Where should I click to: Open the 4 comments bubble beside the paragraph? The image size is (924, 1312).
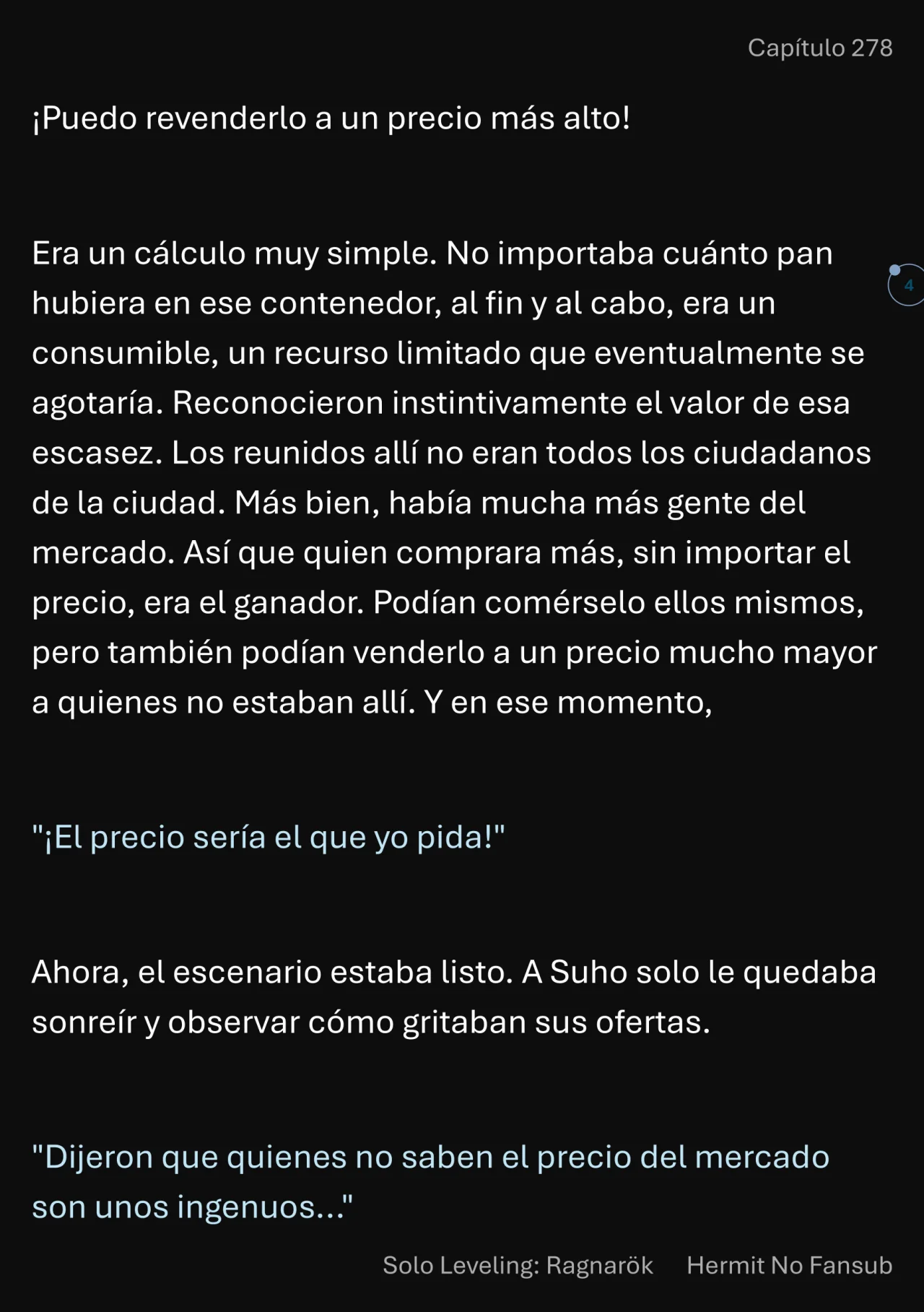pyautogui.click(x=907, y=285)
